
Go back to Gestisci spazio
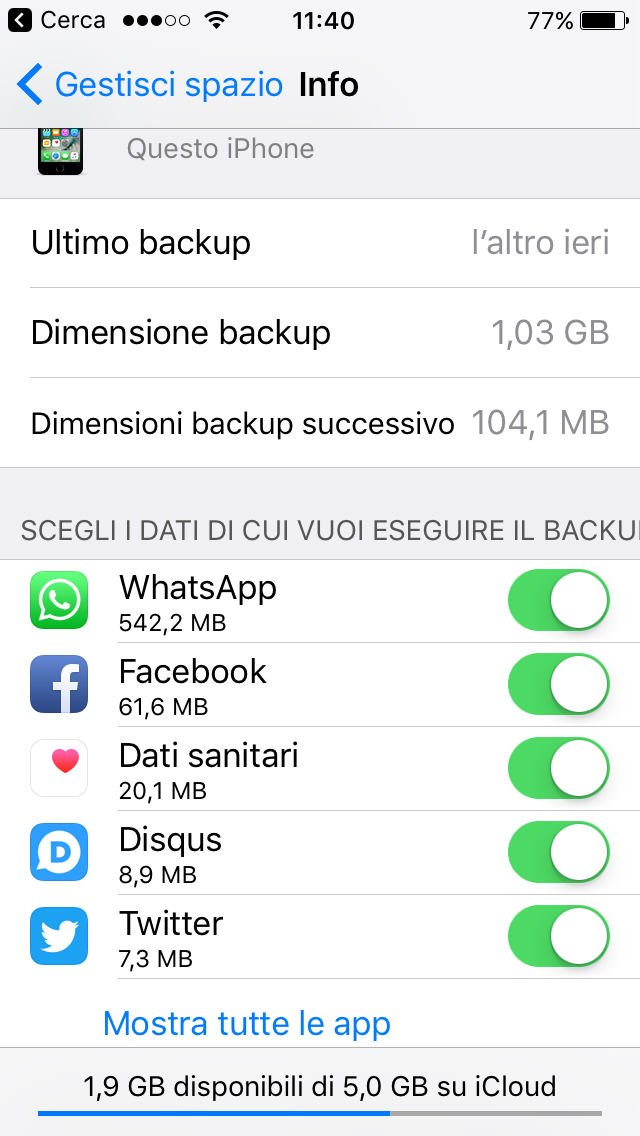coord(149,85)
